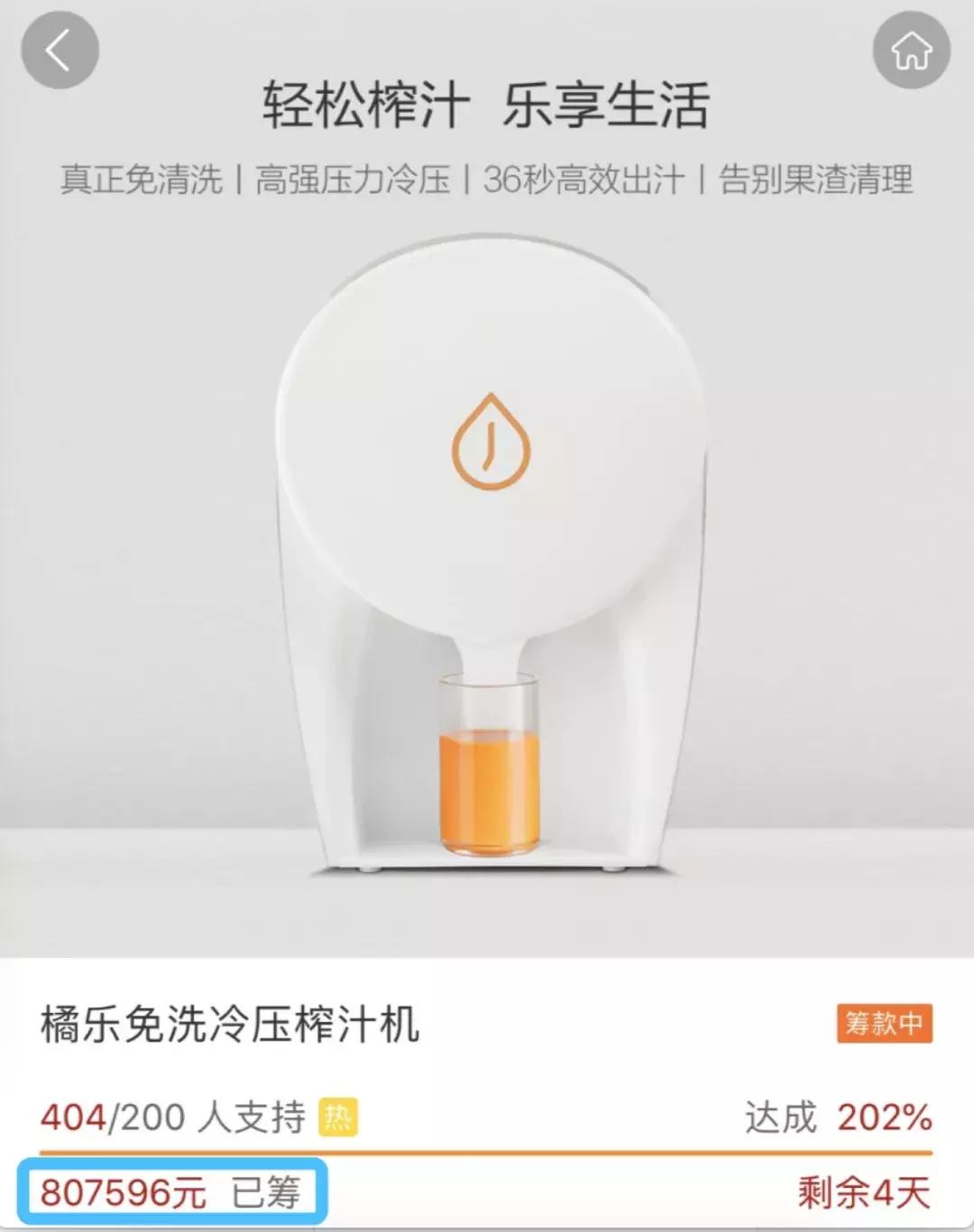This screenshot has height=1232, width=974.
Task: Click the glass of orange juice in the photo
Action: tap(487, 767)
